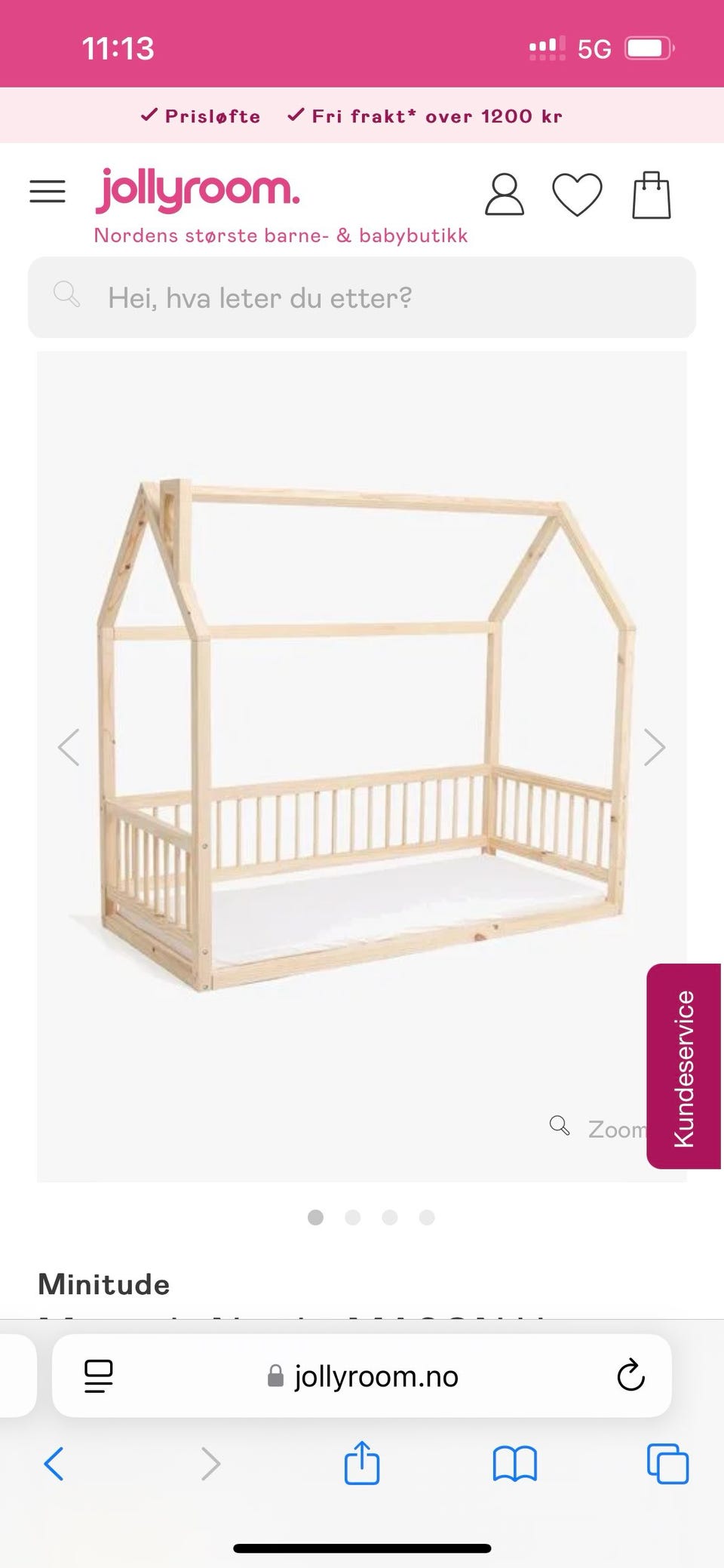This screenshot has width=724, height=1568.
Task: Go to the jollyroom homepage logo
Action: coord(198,190)
